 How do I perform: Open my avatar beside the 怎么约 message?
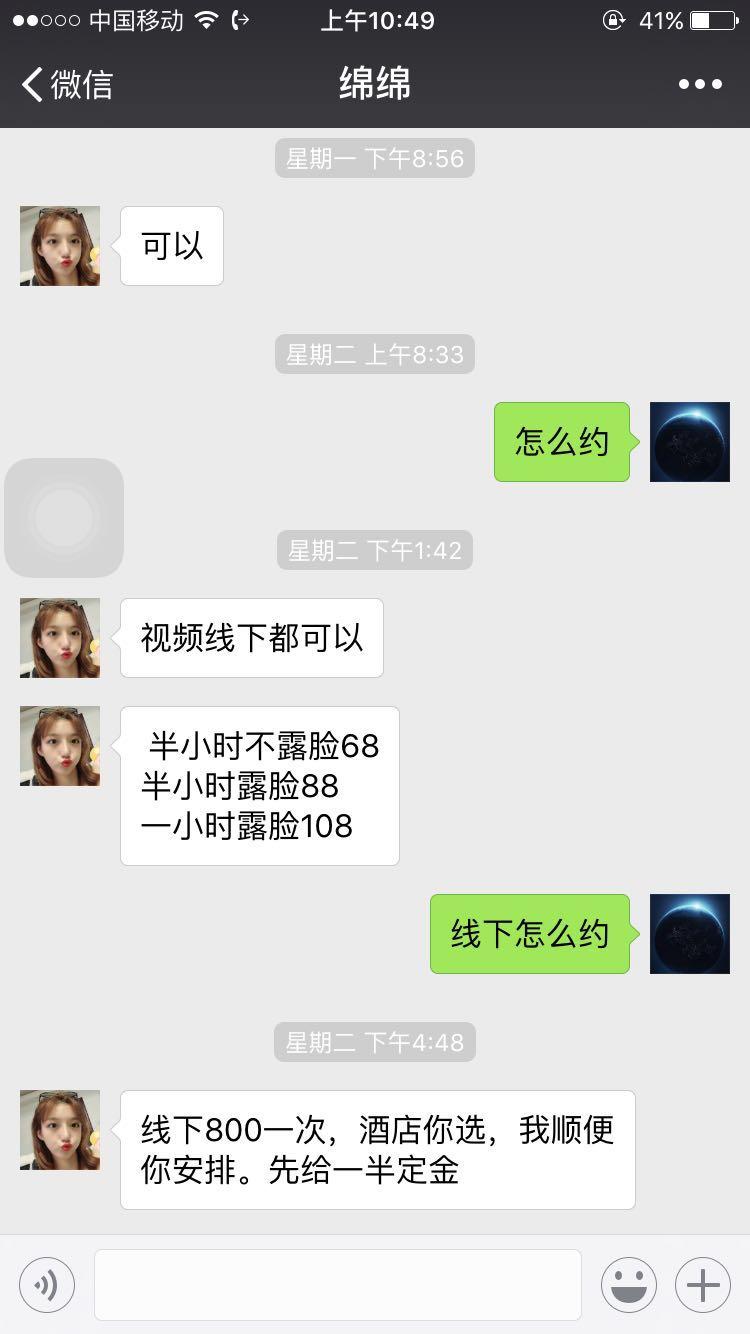click(690, 442)
